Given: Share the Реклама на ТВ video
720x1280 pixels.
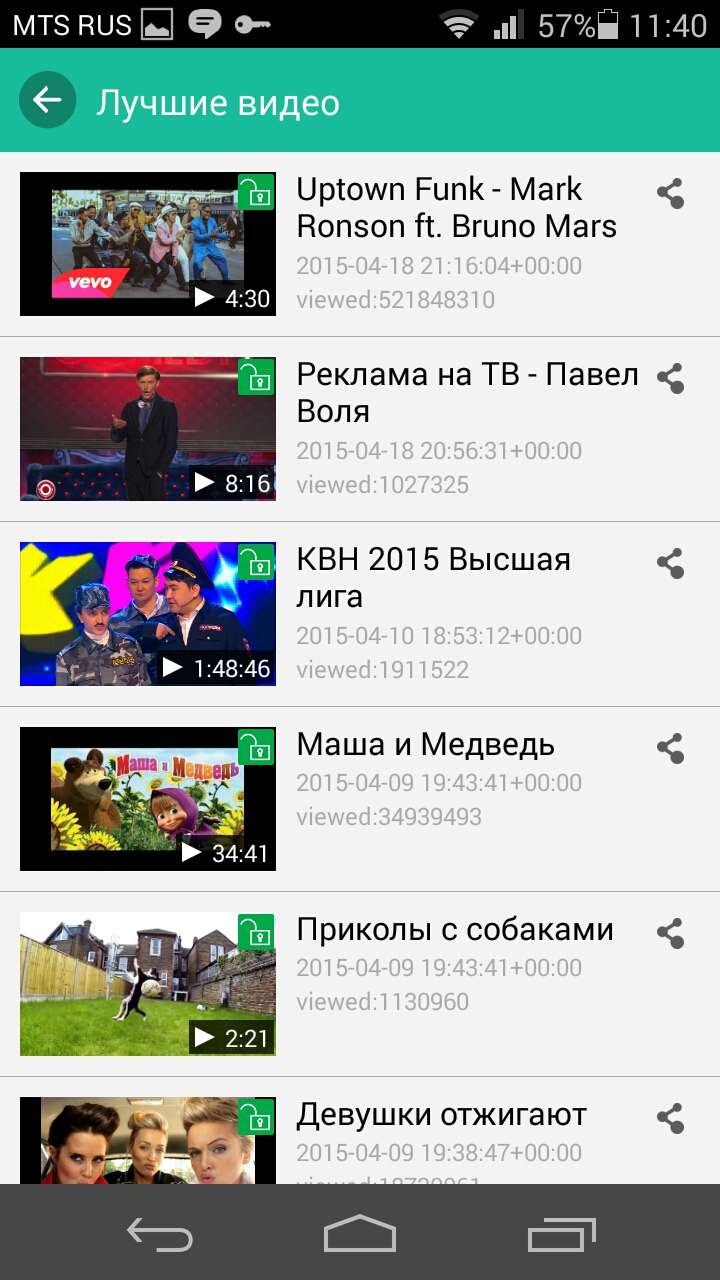Looking at the screenshot, I should [670, 379].
